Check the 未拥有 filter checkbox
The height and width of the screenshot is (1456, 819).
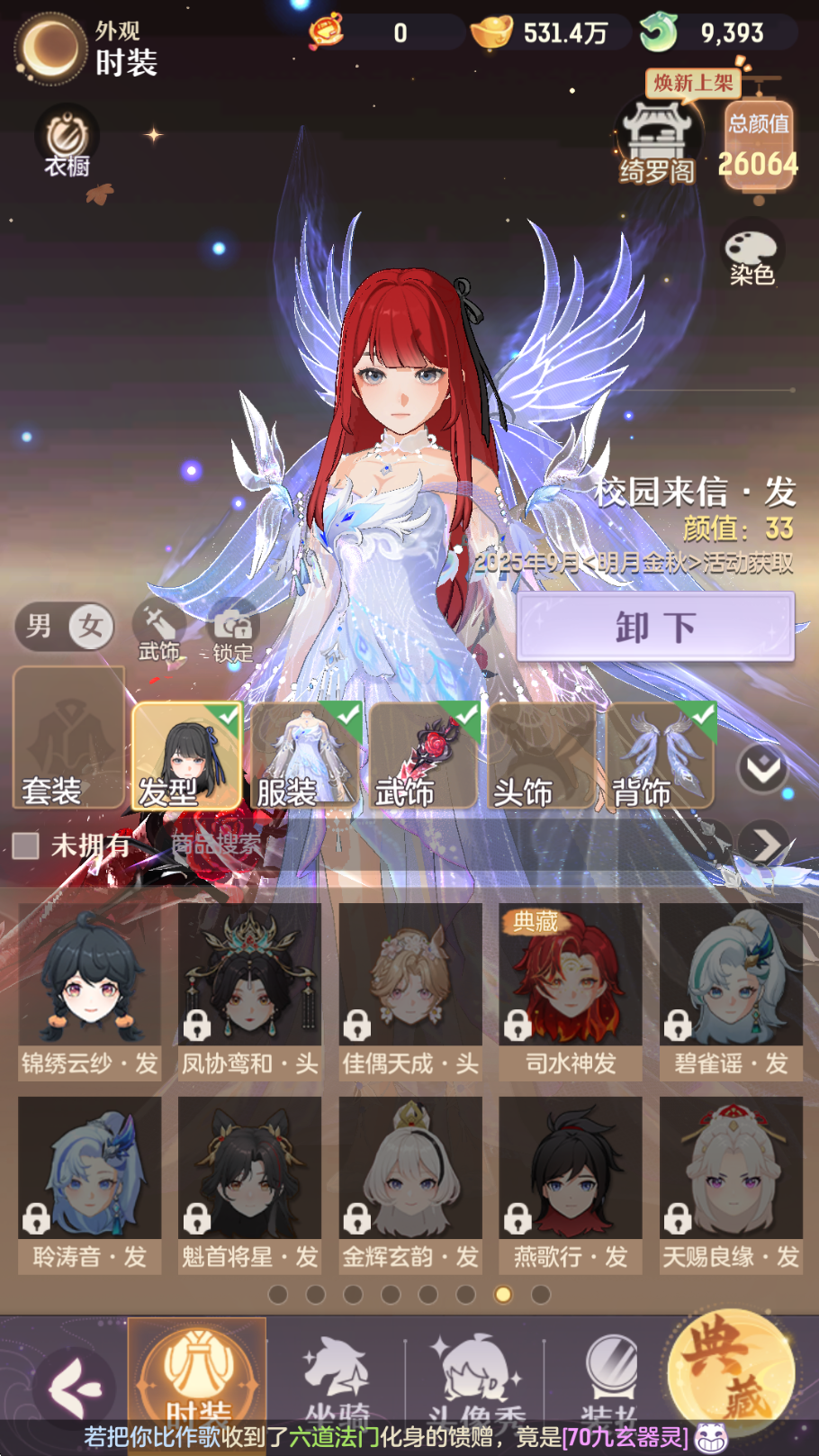click(25, 846)
